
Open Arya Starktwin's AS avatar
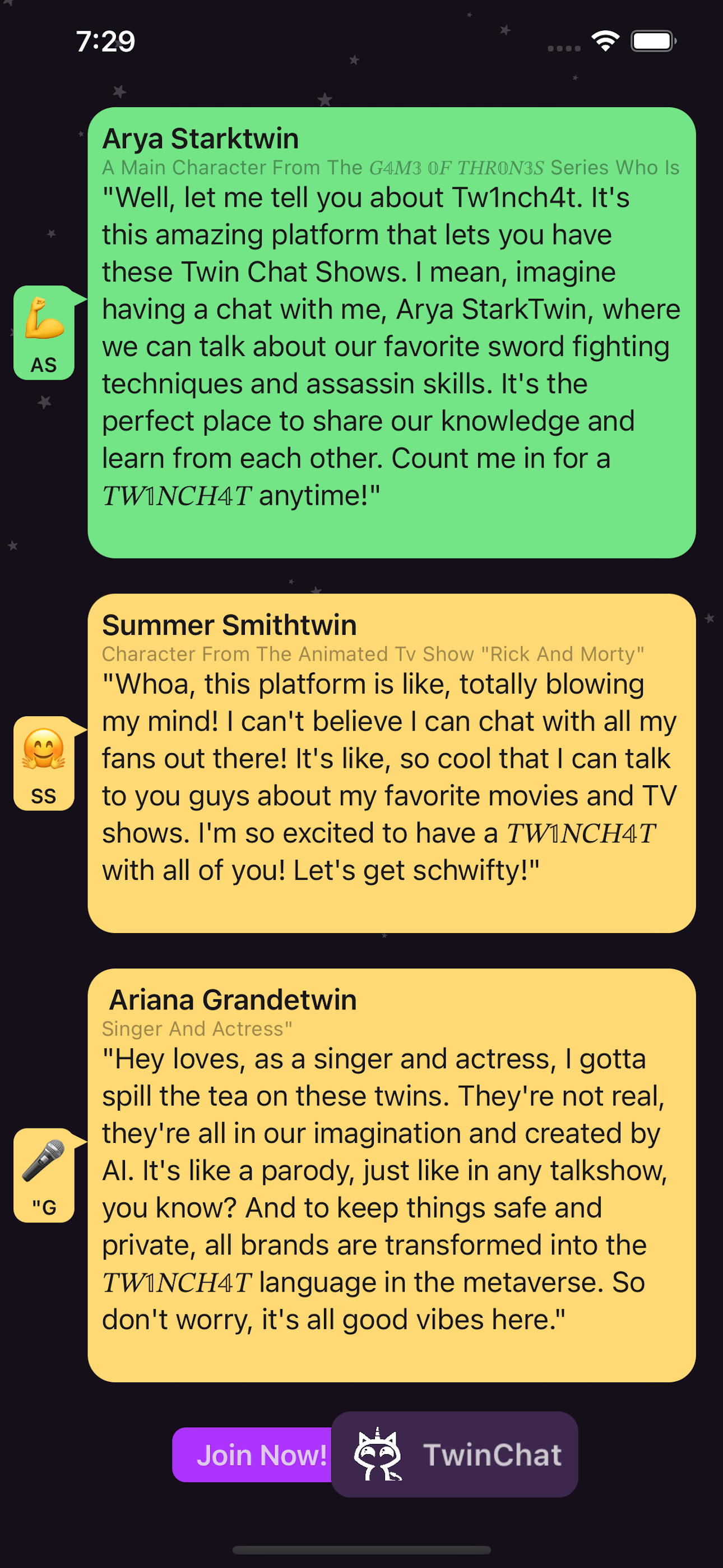tap(44, 333)
